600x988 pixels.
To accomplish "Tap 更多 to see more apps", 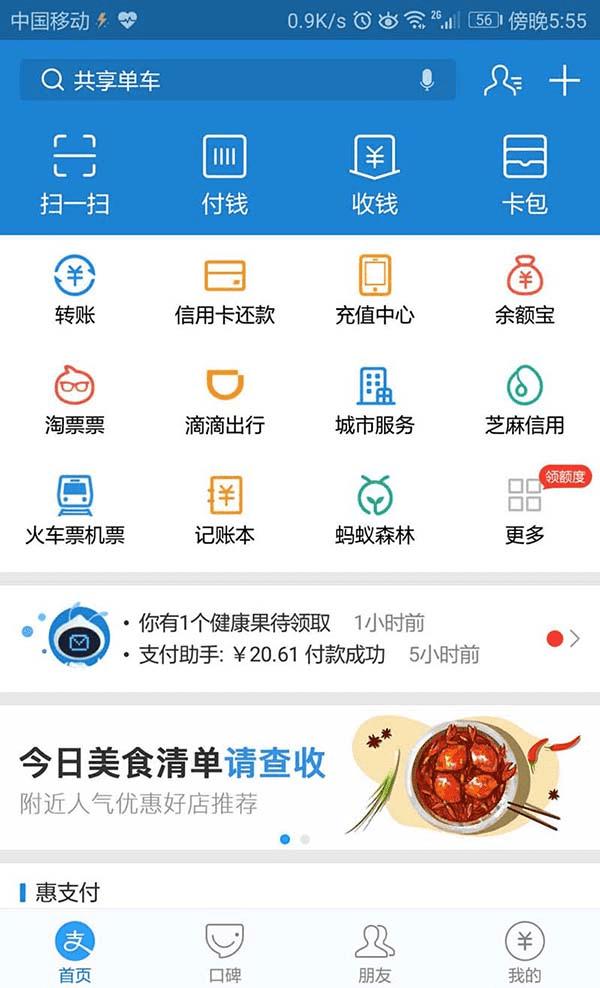I will 525,510.
